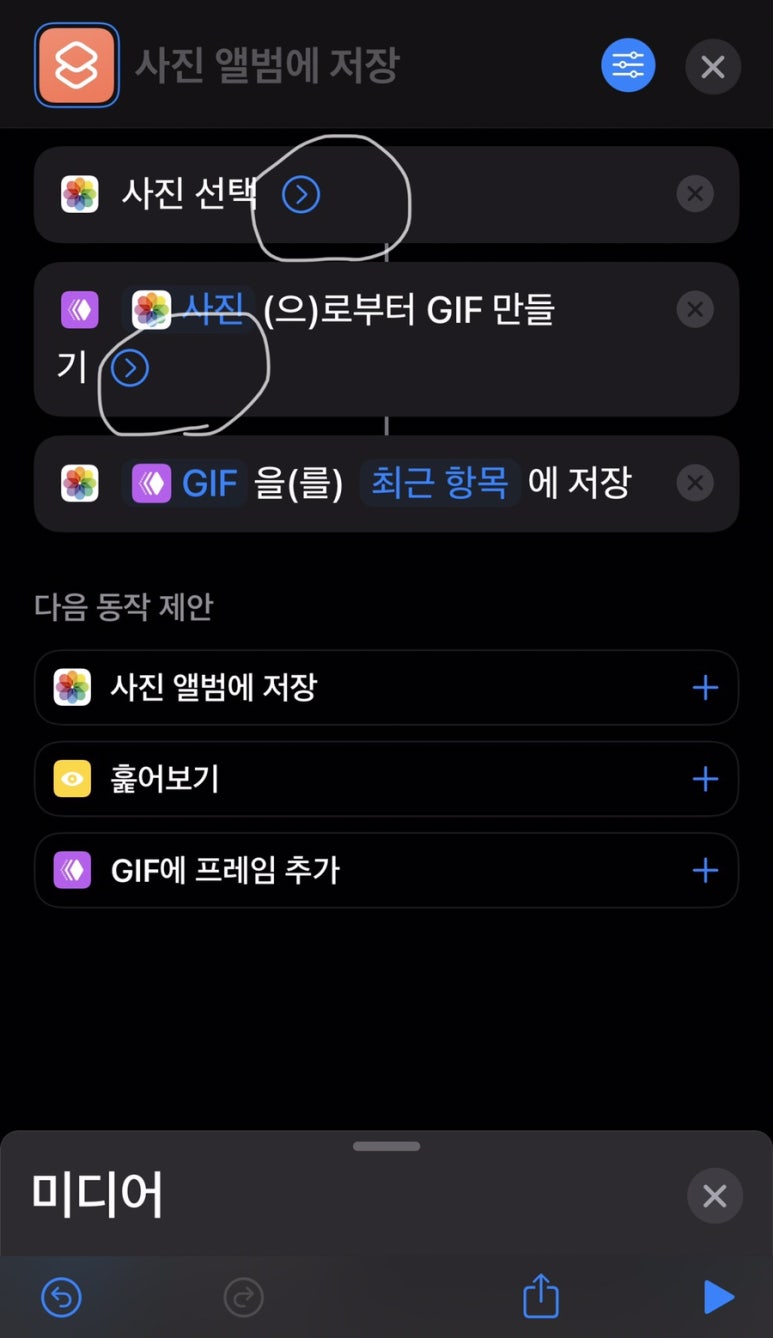Remove the GIF 만들기 action

click(x=695, y=309)
